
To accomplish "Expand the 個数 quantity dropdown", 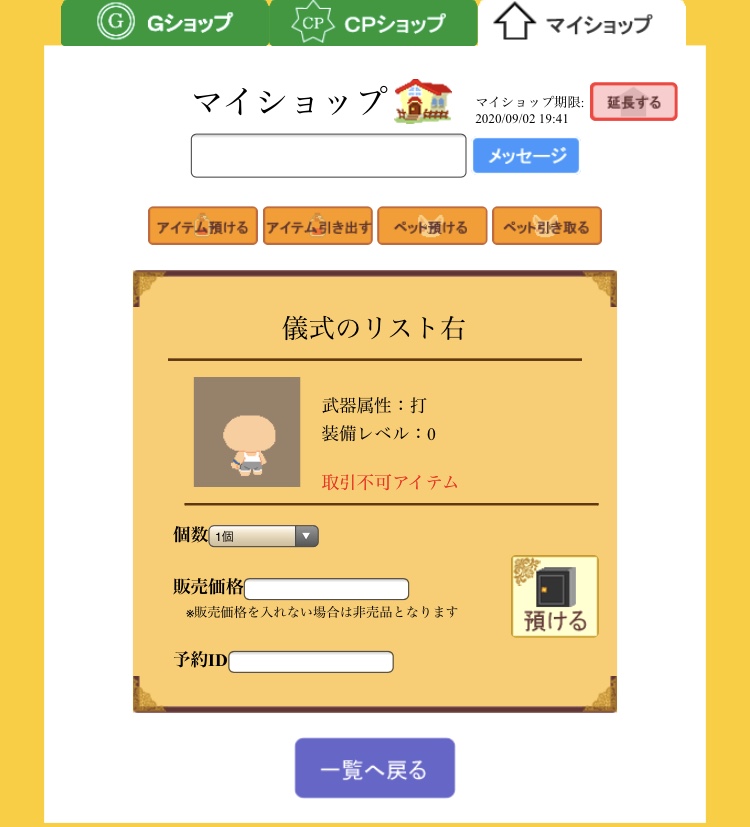I will click(264, 536).
